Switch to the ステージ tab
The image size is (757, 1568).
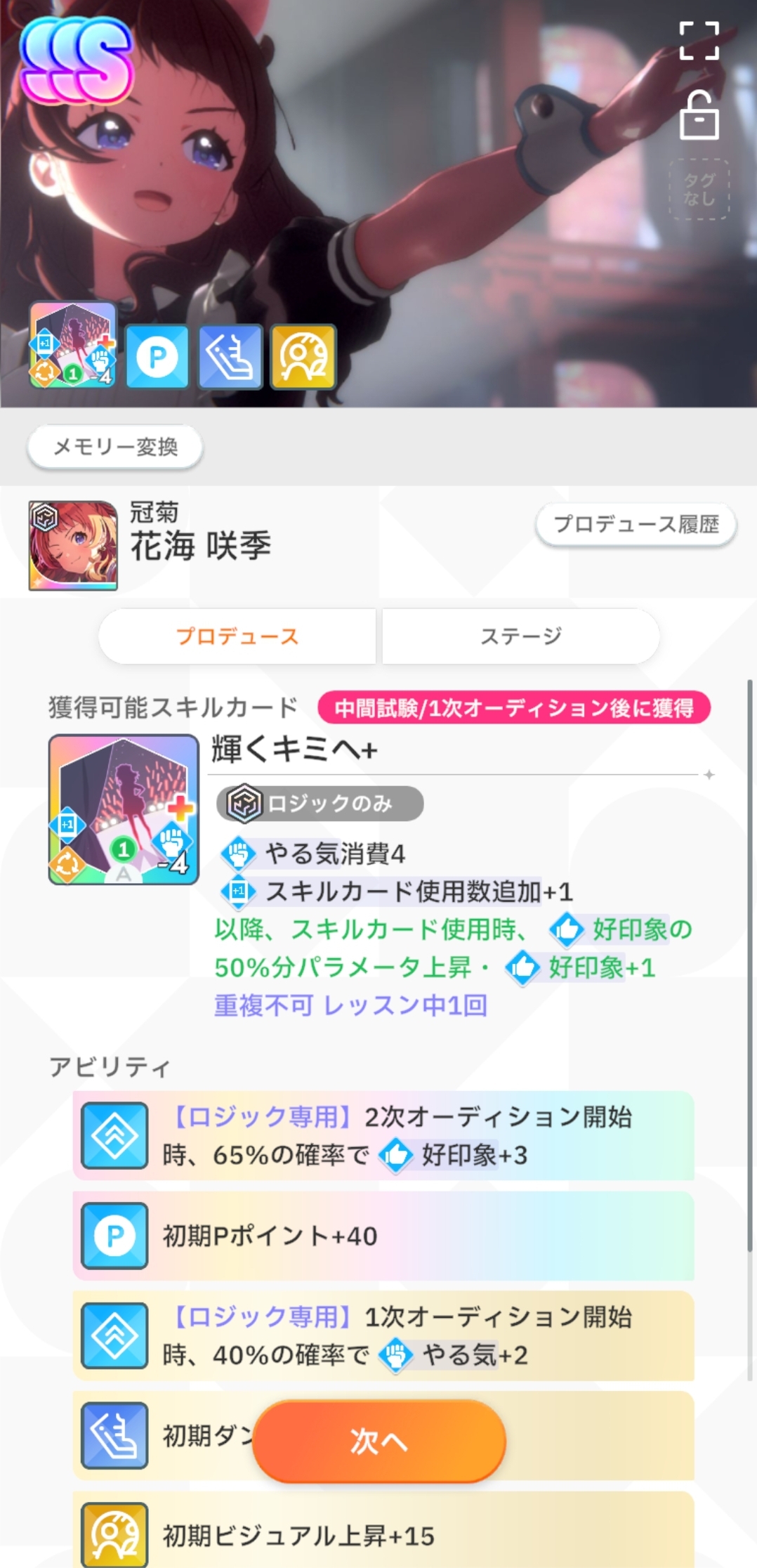pos(520,636)
